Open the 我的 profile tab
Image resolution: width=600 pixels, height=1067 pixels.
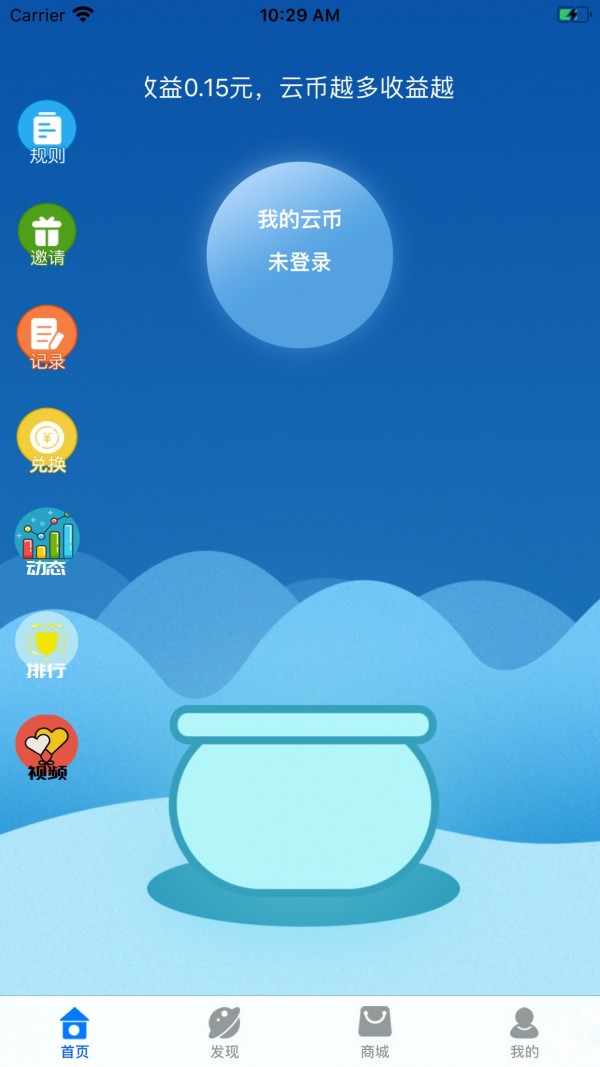(x=524, y=1033)
